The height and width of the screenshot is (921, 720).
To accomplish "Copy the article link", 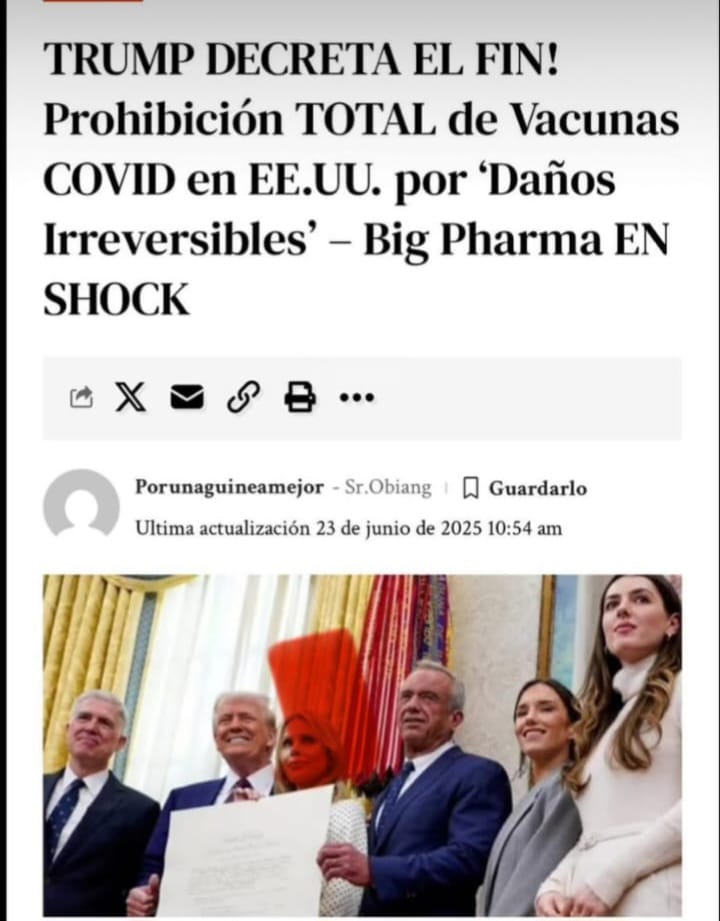I will pos(242,398).
